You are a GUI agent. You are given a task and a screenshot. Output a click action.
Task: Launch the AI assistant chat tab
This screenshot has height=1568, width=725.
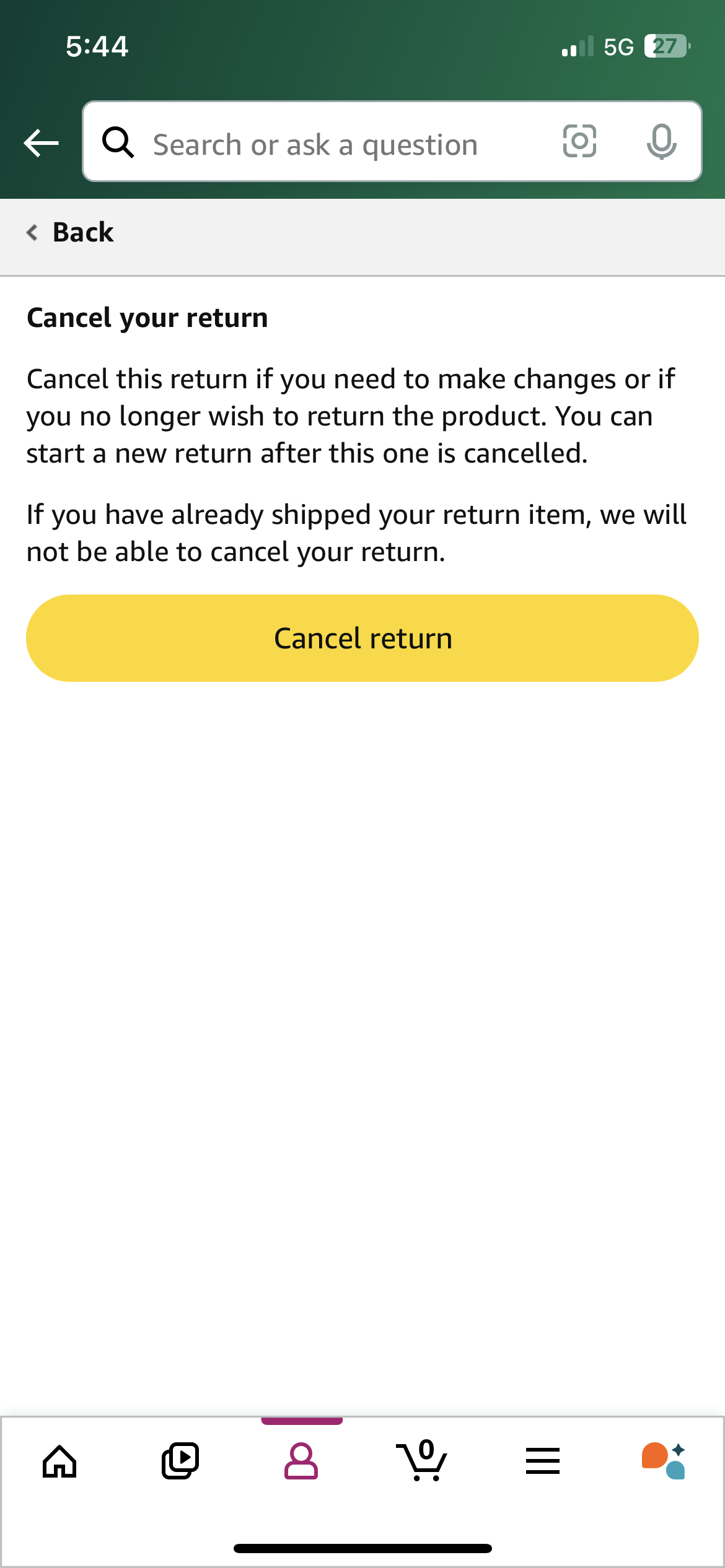pyautogui.click(x=663, y=1461)
